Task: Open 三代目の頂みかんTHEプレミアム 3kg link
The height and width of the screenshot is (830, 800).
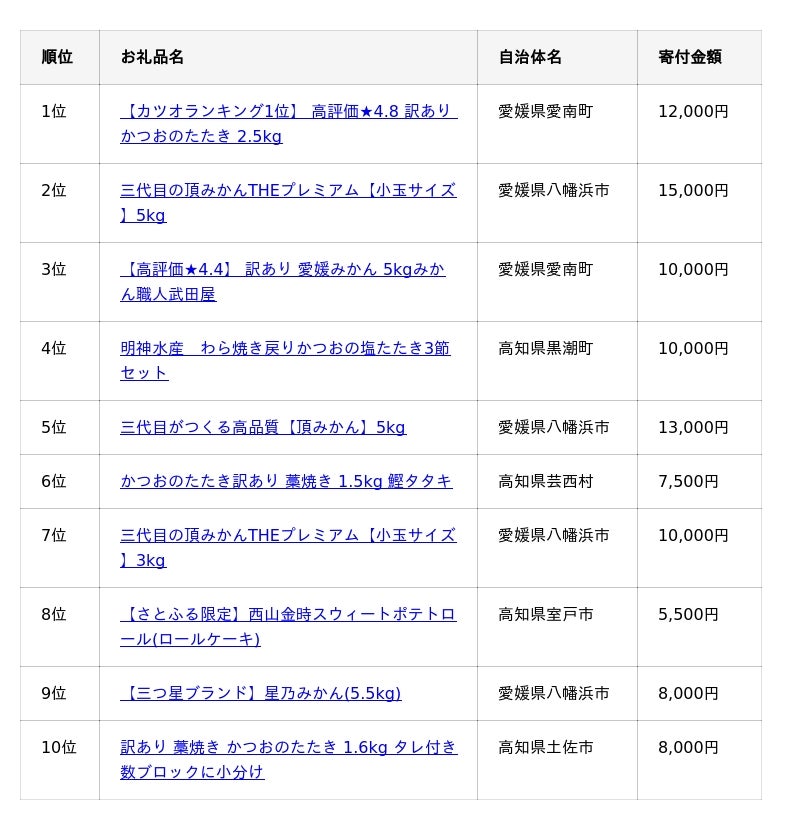Action: 288,536
